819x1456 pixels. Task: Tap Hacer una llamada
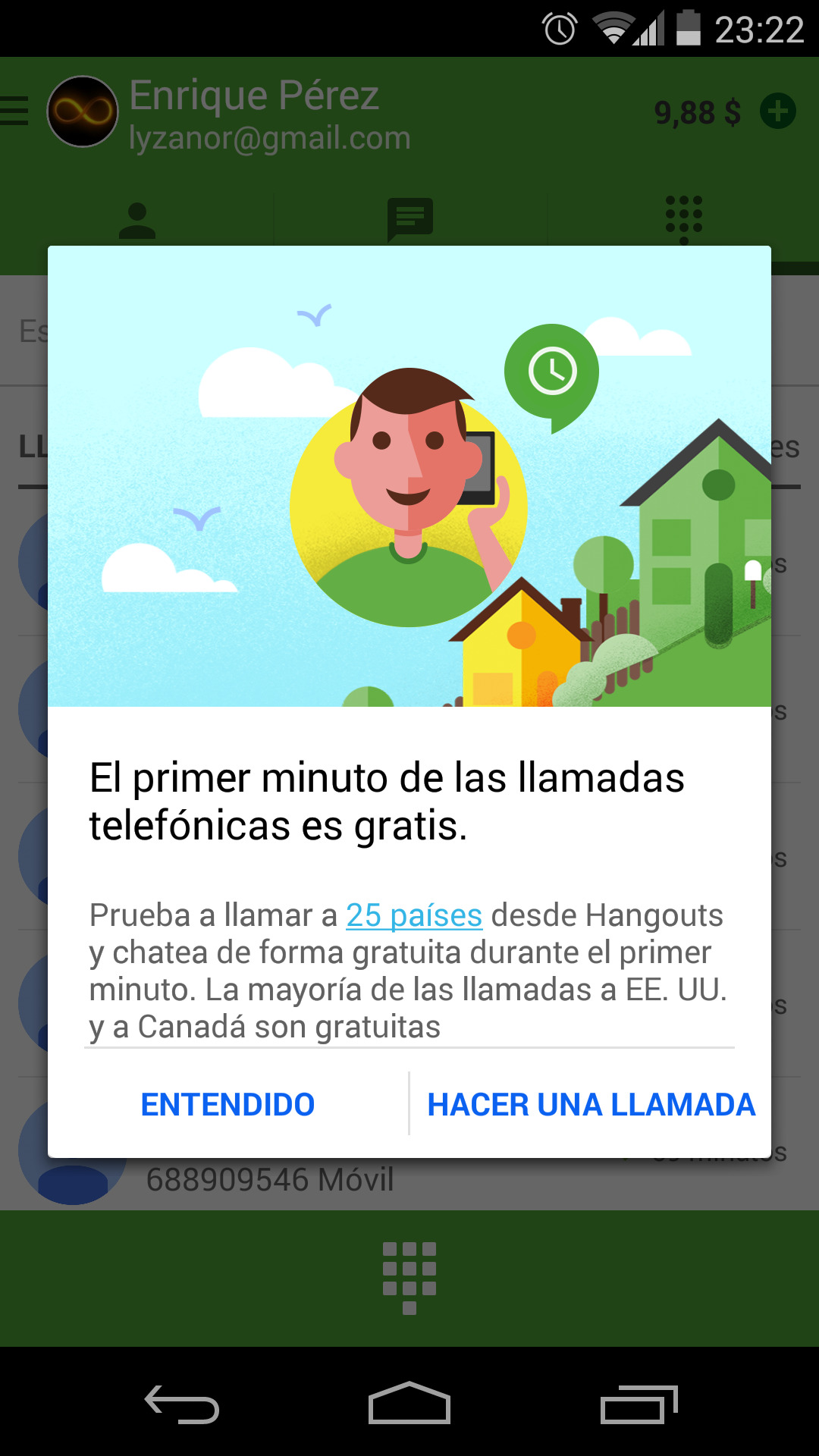point(591,1105)
